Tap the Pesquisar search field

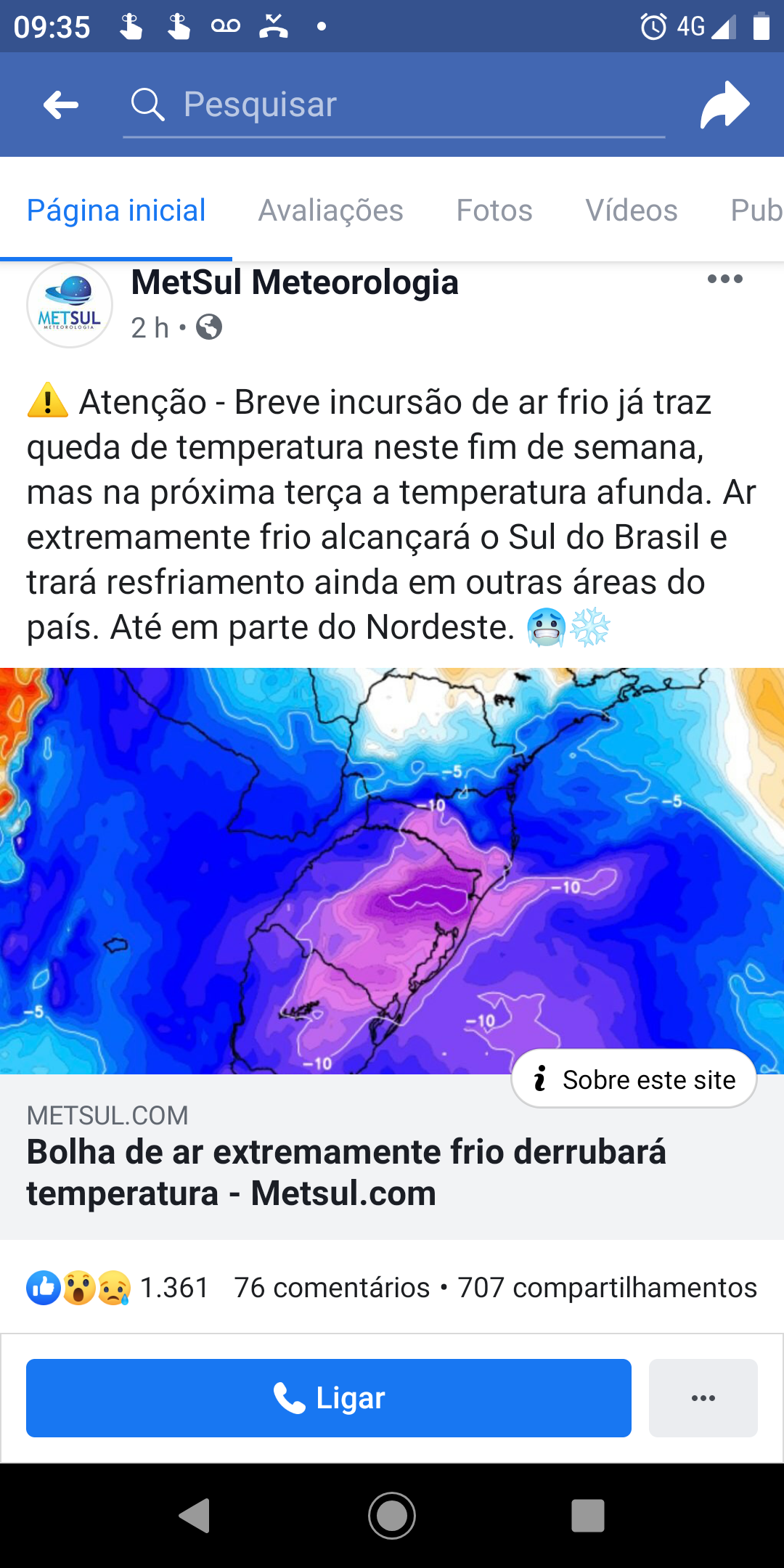pyautogui.click(x=394, y=105)
